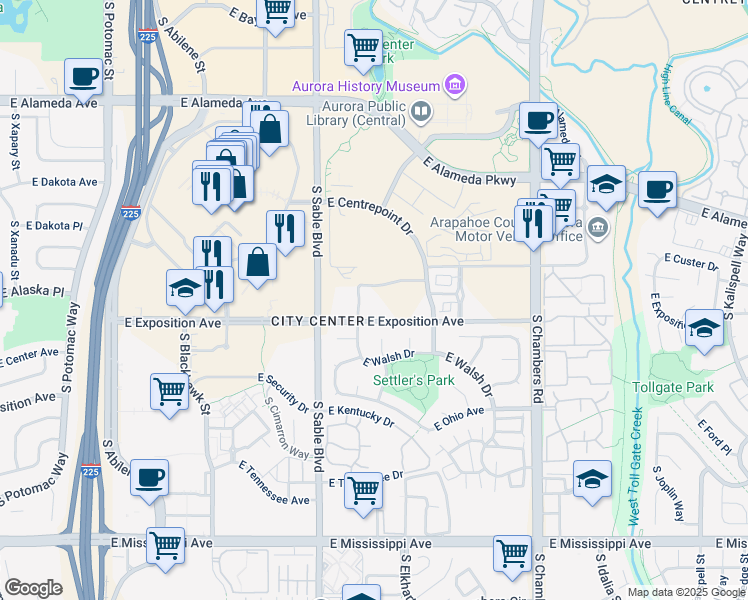Select the shopping bag marker west of S Sable Blvd
The height and width of the screenshot is (600, 748).
point(258,262)
